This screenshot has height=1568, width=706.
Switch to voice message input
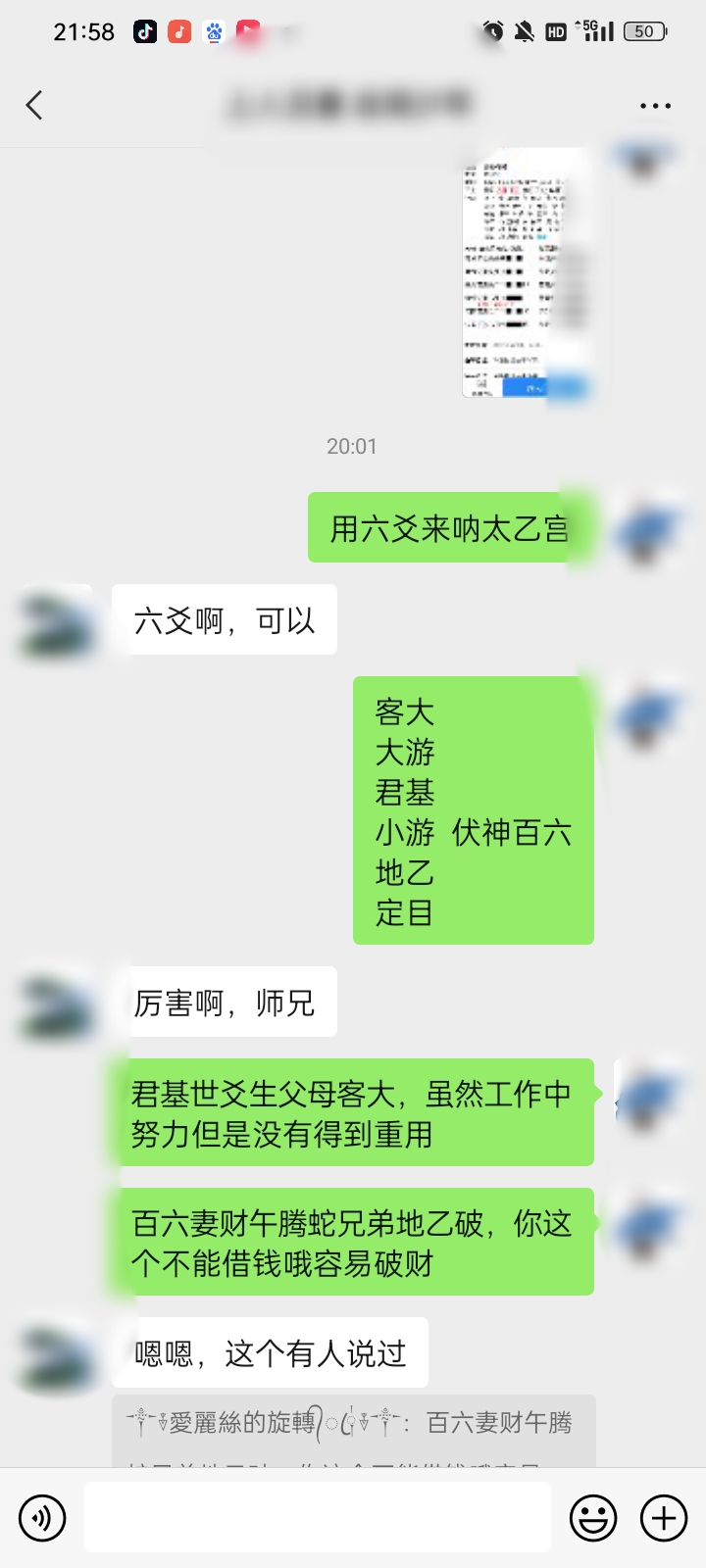point(42,1518)
